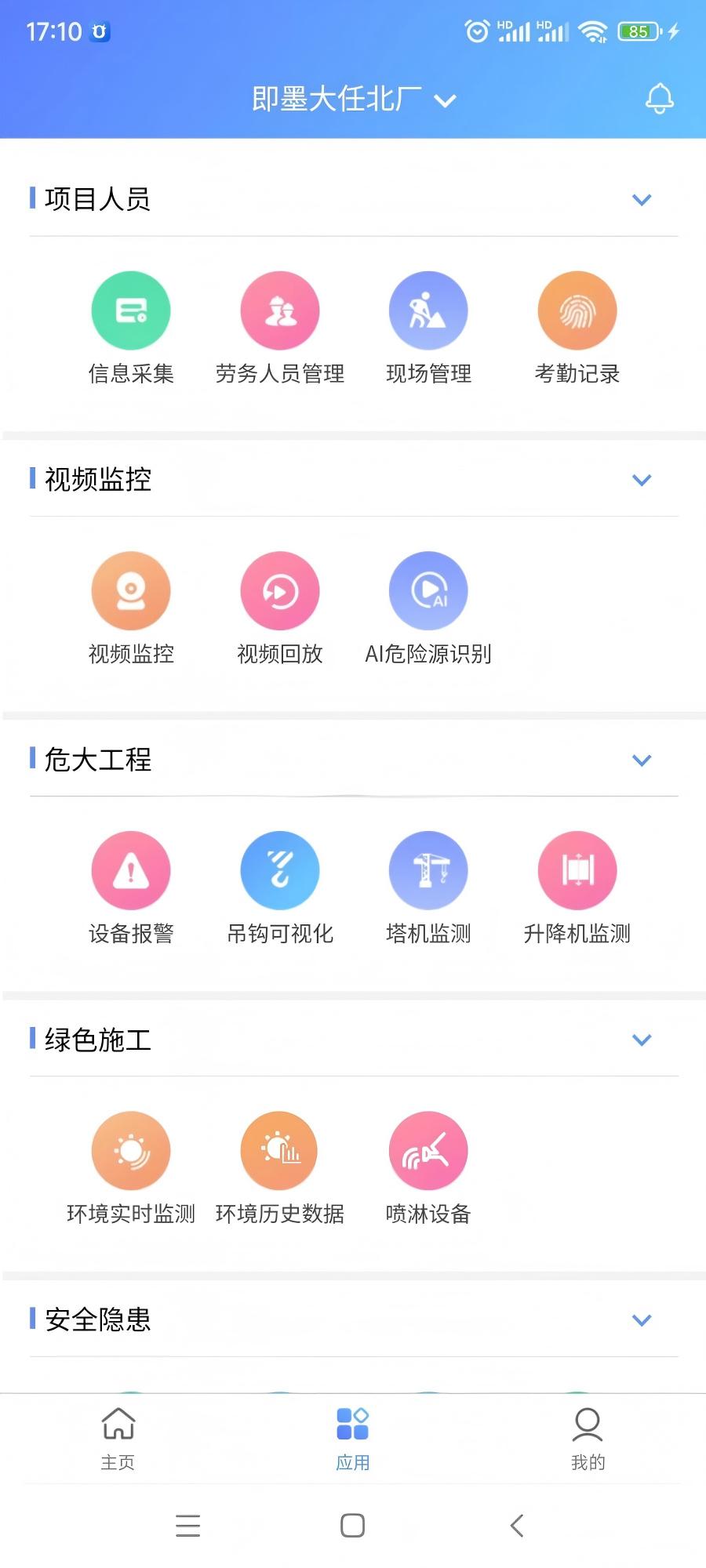Open 喷淋设备 spray equipment icon
706x1568 pixels.
[x=428, y=1150]
